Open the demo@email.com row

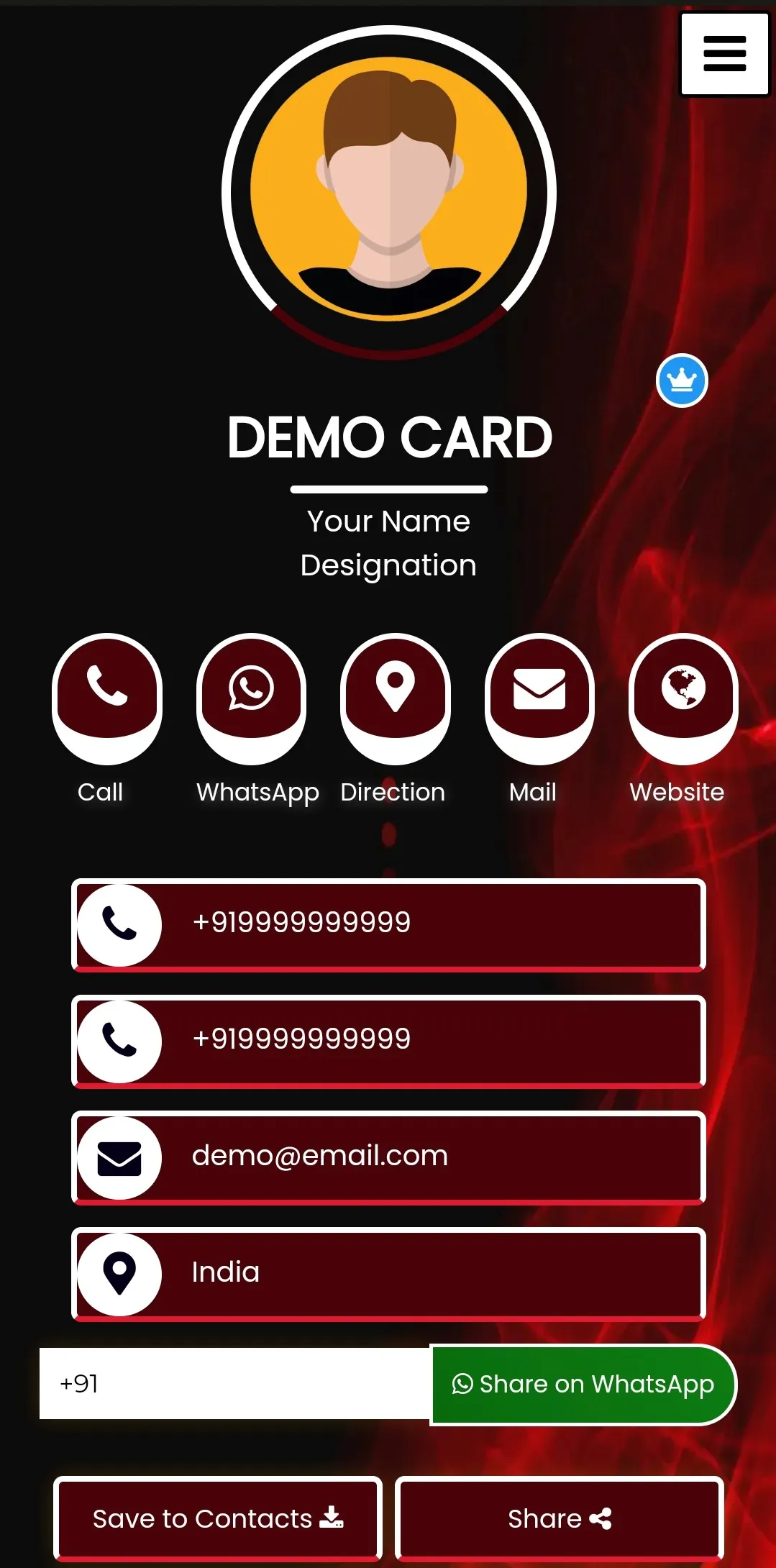click(x=388, y=1157)
